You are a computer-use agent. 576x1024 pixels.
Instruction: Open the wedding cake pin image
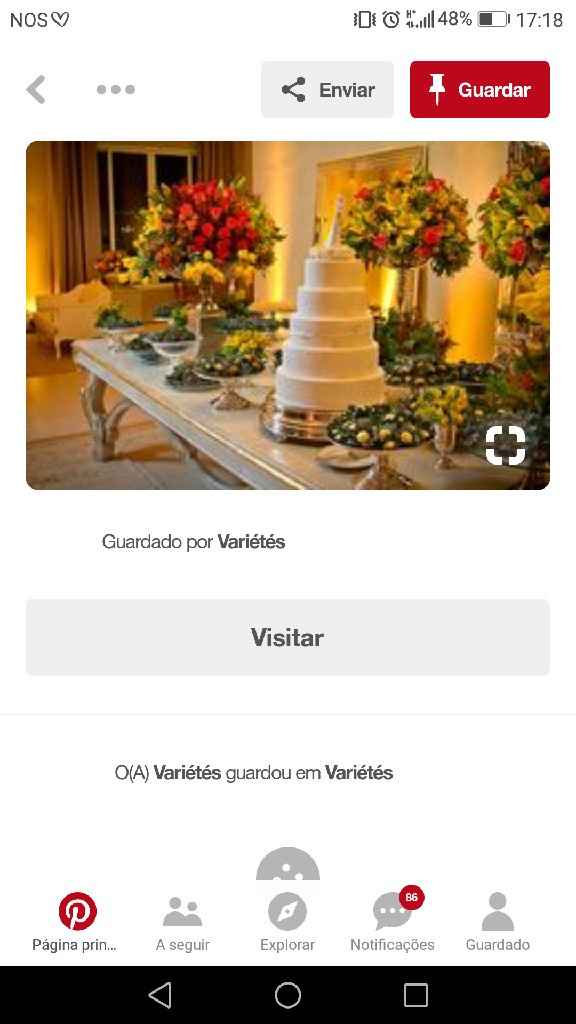pyautogui.click(x=288, y=315)
